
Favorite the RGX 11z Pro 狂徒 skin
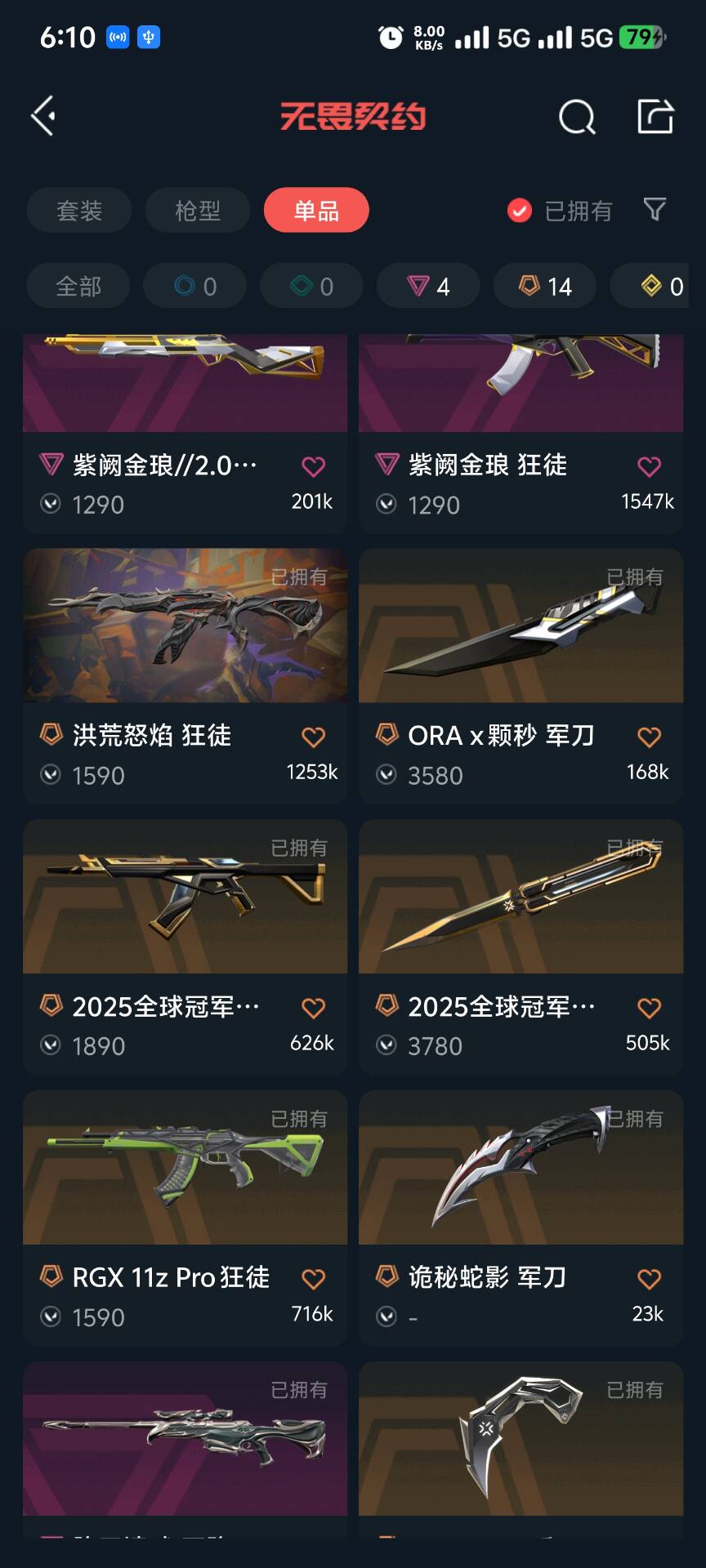314,1279
